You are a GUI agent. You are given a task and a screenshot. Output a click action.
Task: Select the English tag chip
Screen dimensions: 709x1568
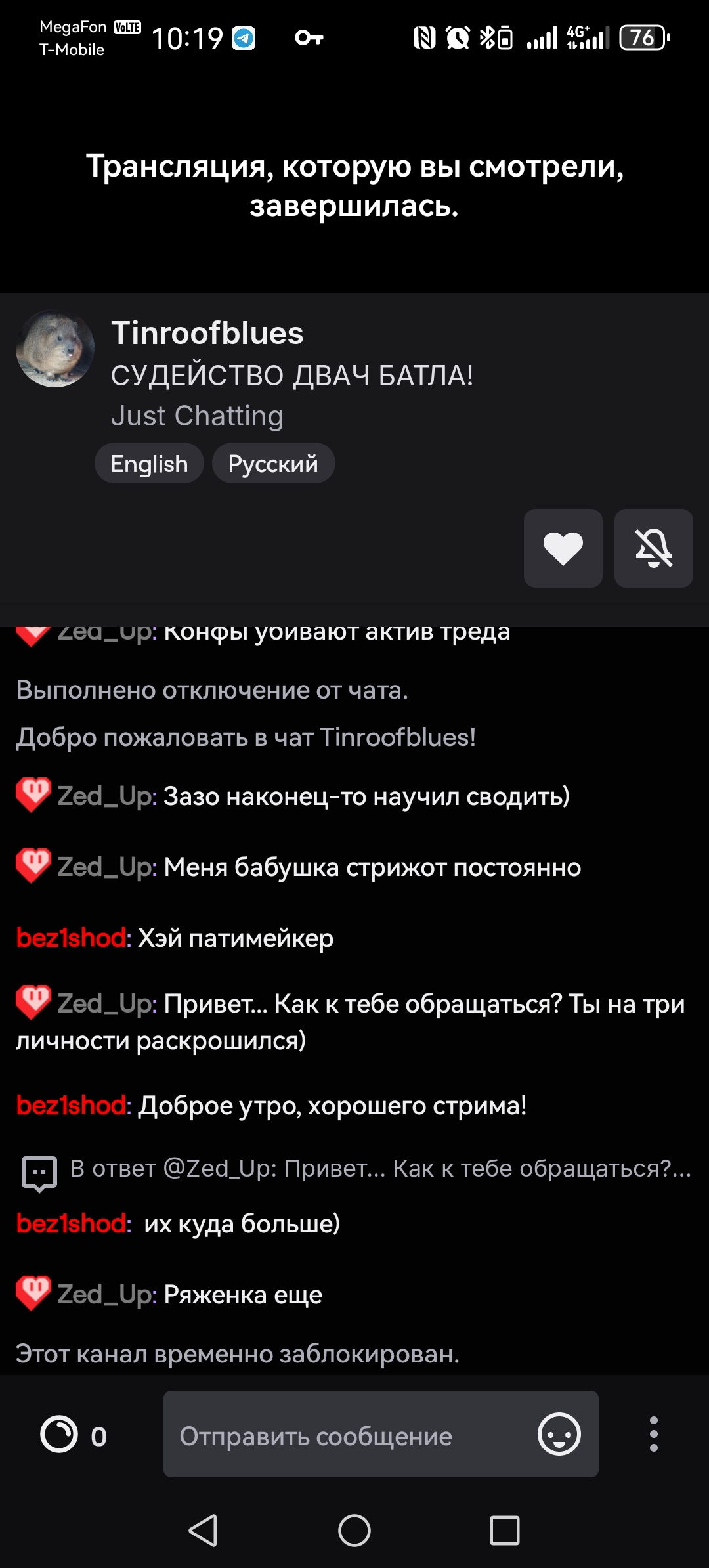coord(149,464)
